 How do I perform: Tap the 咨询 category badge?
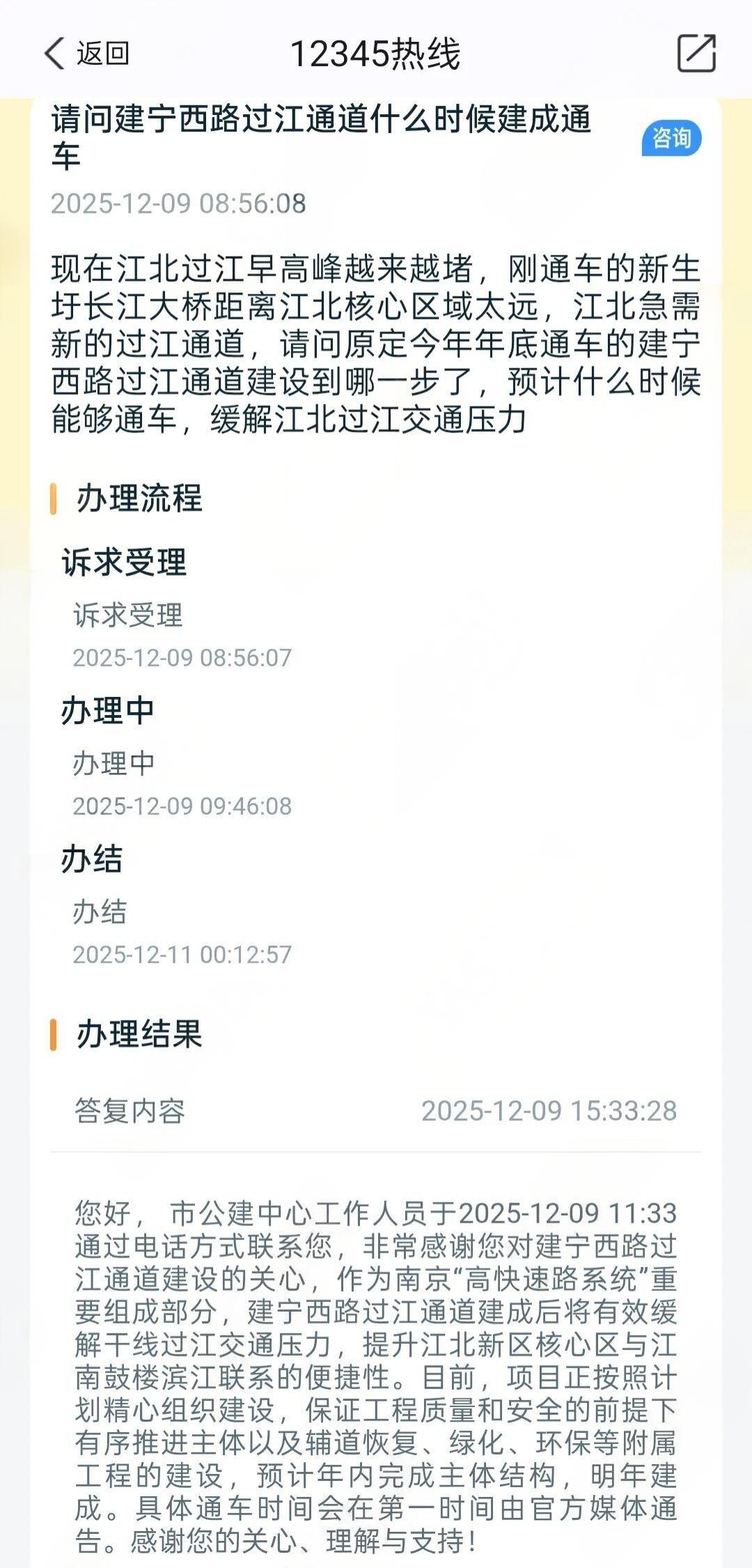pyautogui.click(x=672, y=138)
